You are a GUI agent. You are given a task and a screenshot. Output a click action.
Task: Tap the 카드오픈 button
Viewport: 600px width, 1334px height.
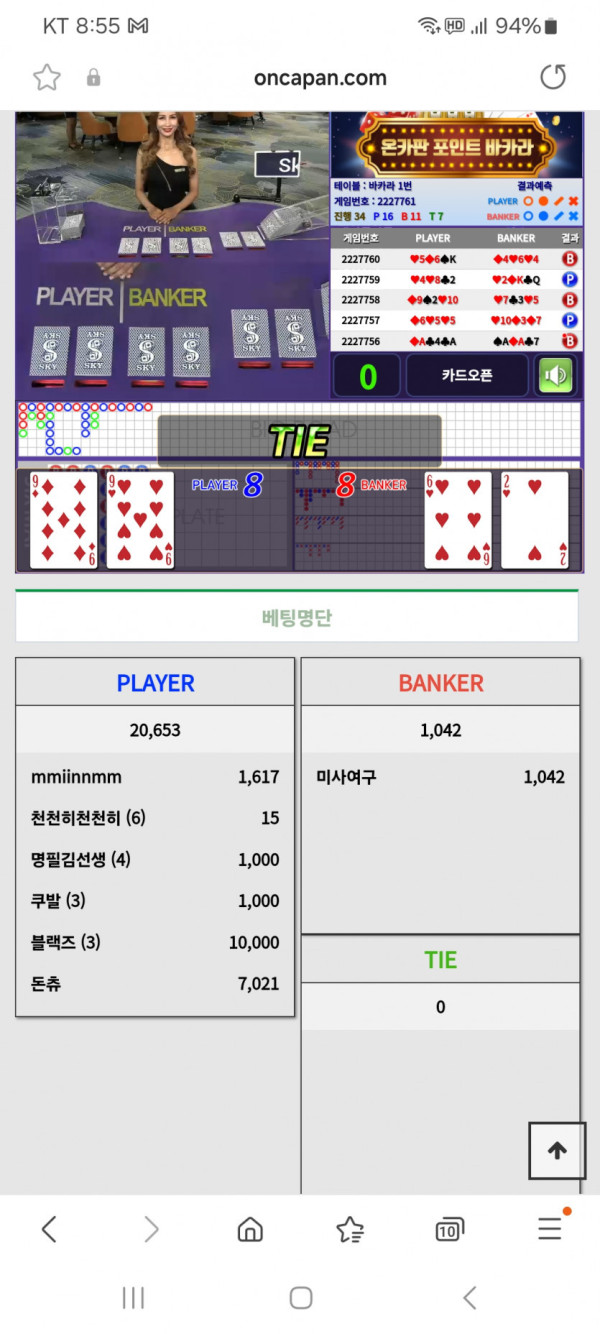[466, 376]
